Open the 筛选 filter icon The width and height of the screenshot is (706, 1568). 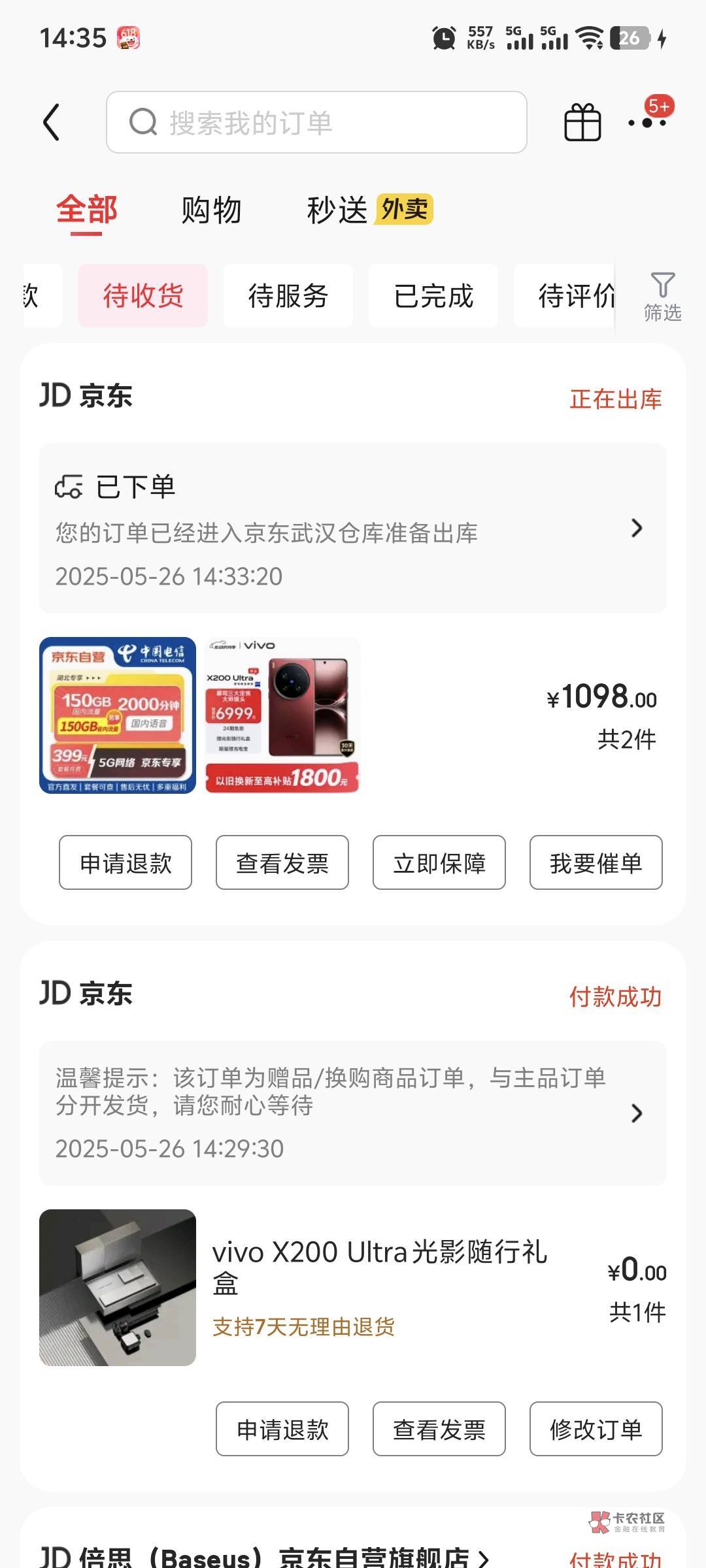tap(662, 297)
